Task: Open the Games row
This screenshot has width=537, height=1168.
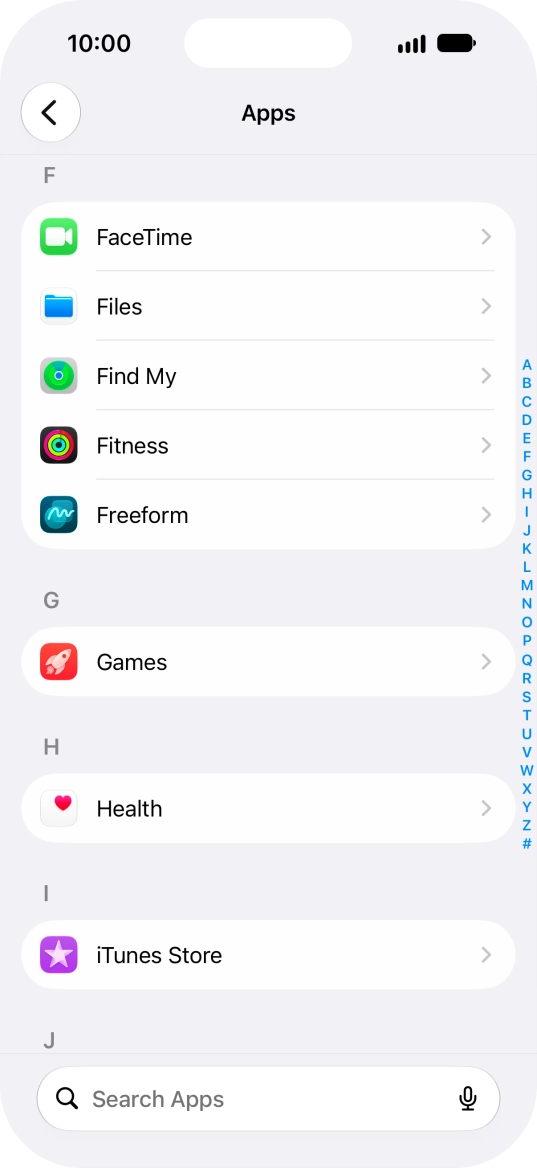Action: click(268, 661)
